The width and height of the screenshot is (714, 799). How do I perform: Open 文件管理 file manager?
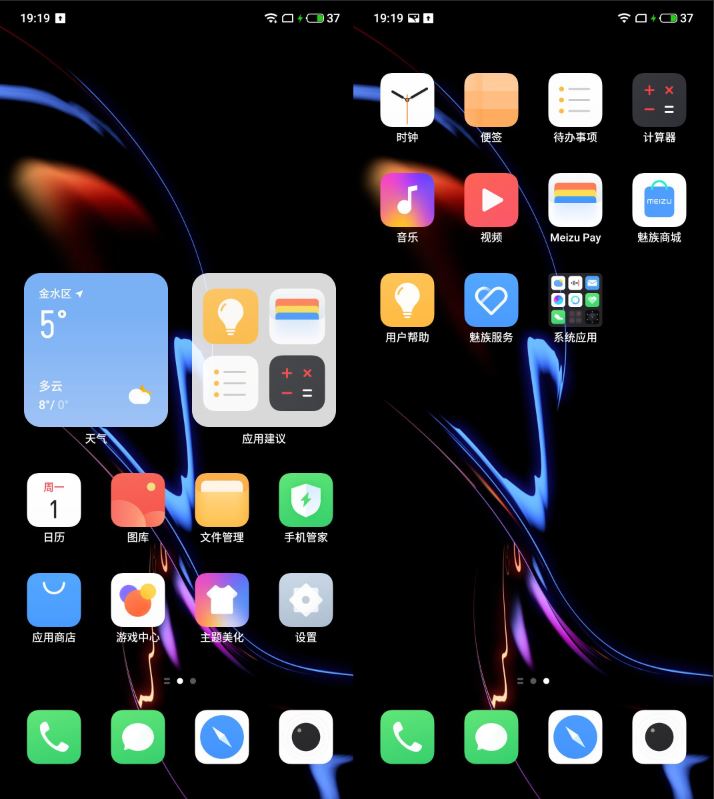click(222, 500)
